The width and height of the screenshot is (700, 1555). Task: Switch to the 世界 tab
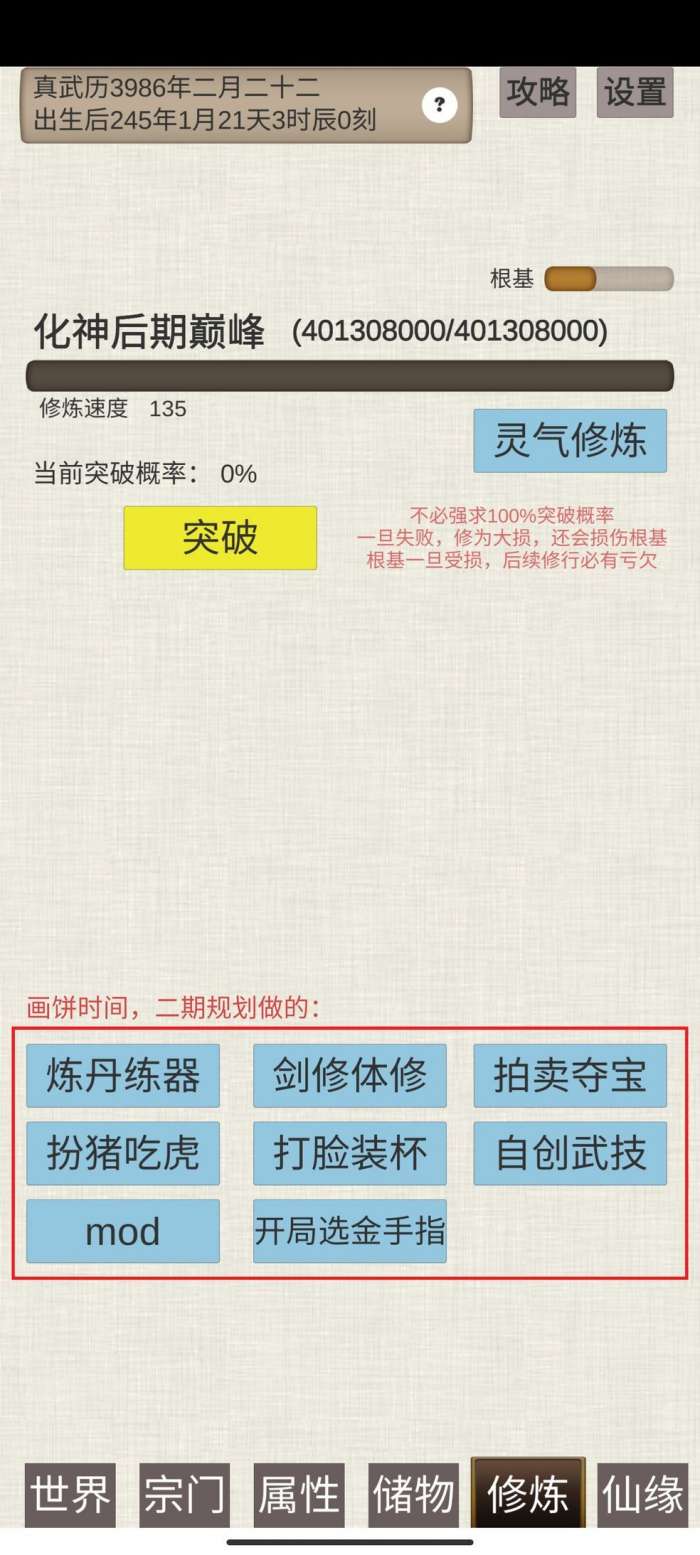pyautogui.click(x=70, y=1495)
